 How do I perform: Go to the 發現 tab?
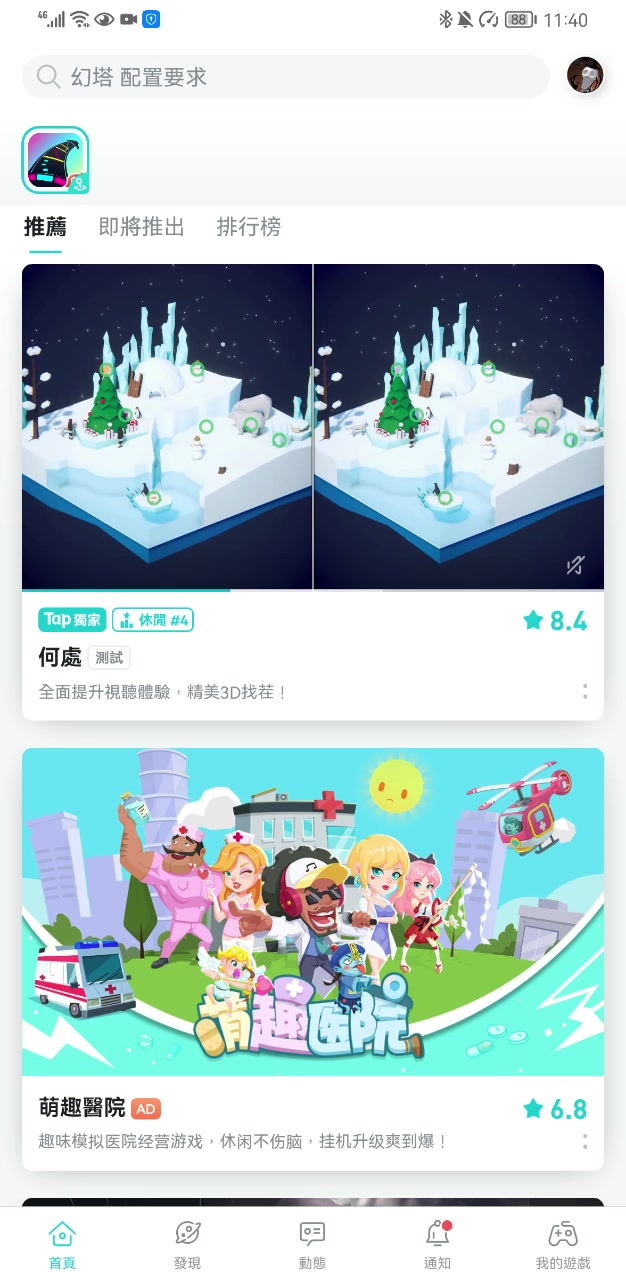click(187, 1244)
